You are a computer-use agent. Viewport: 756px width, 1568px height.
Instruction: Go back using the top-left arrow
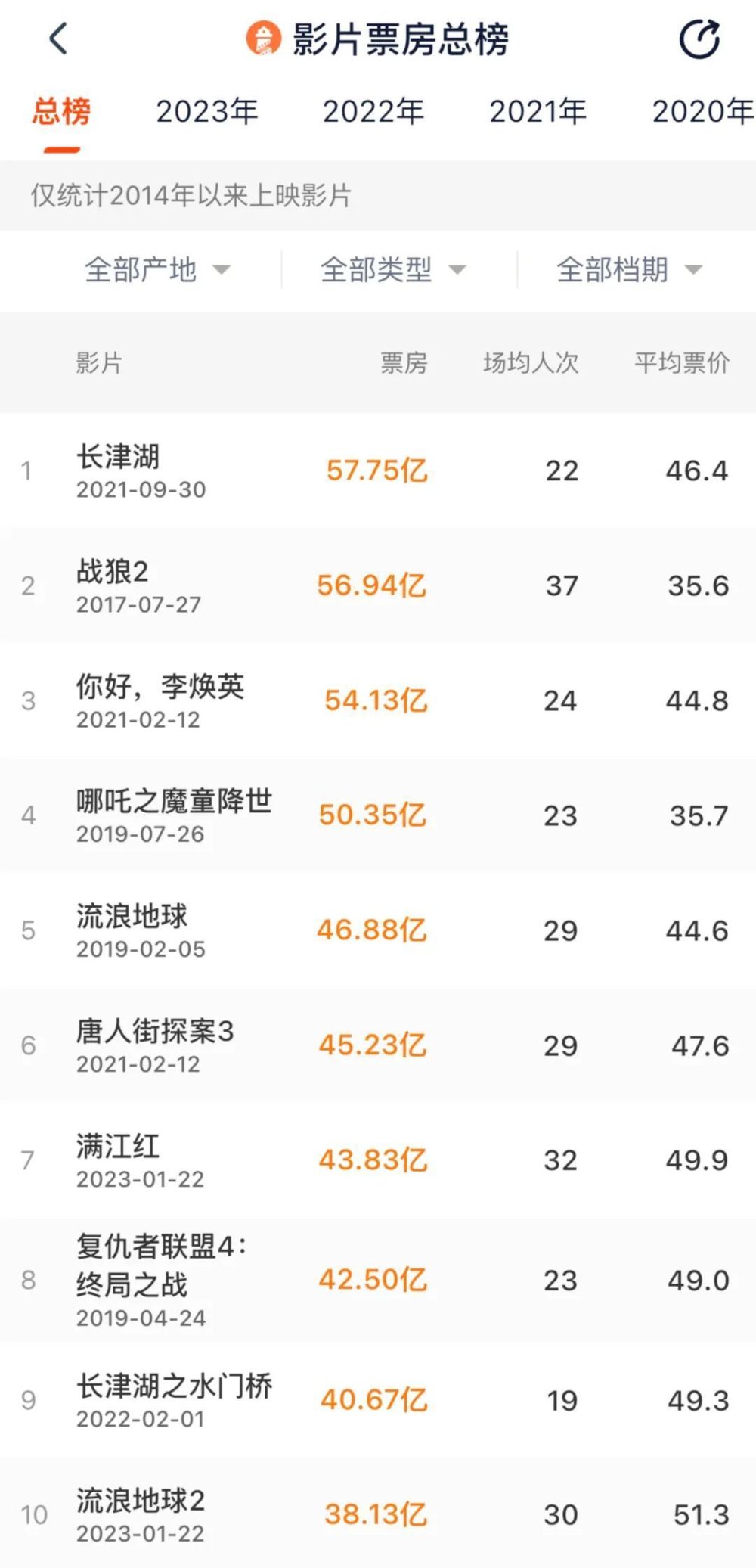pyautogui.click(x=58, y=39)
